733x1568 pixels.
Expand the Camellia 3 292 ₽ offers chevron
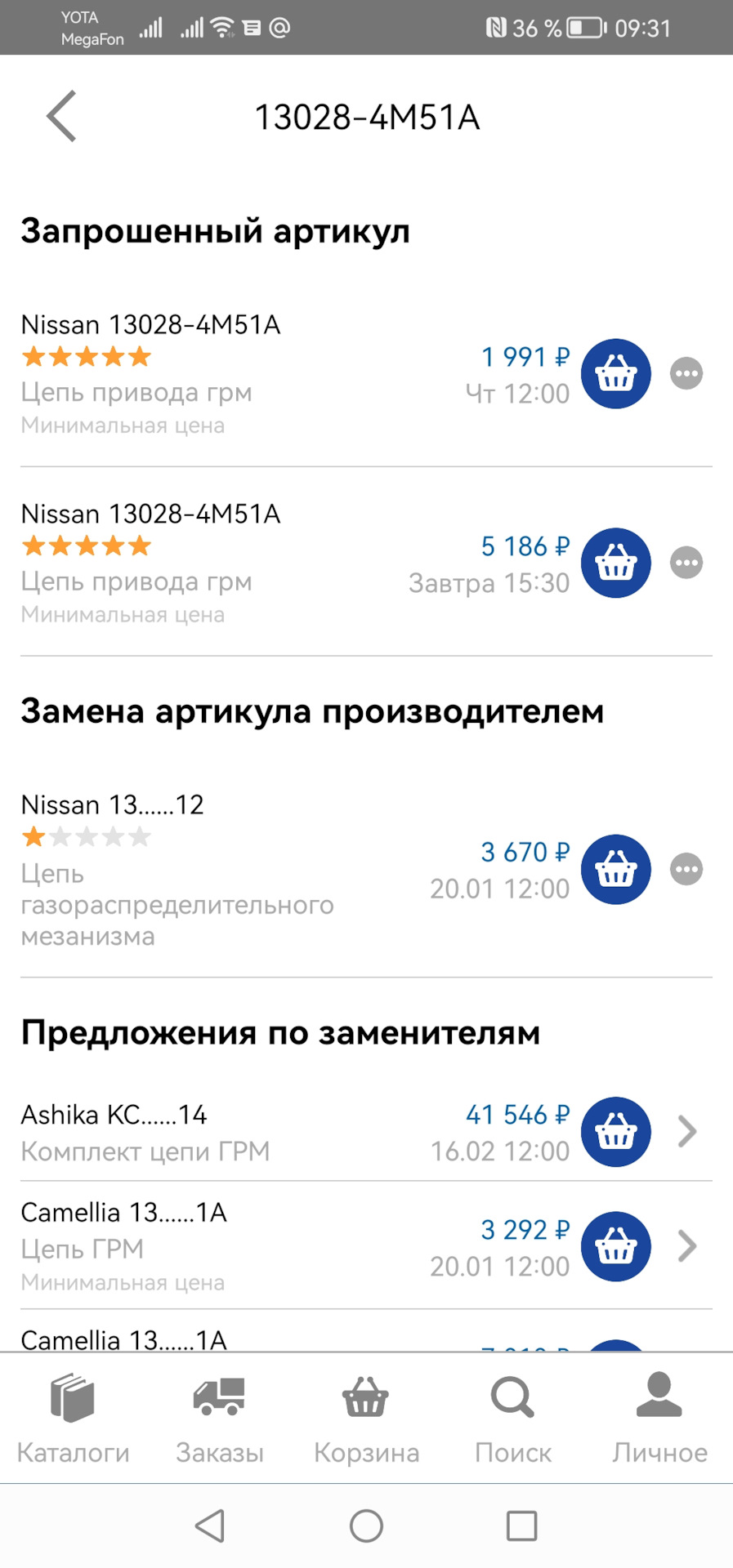(687, 1246)
